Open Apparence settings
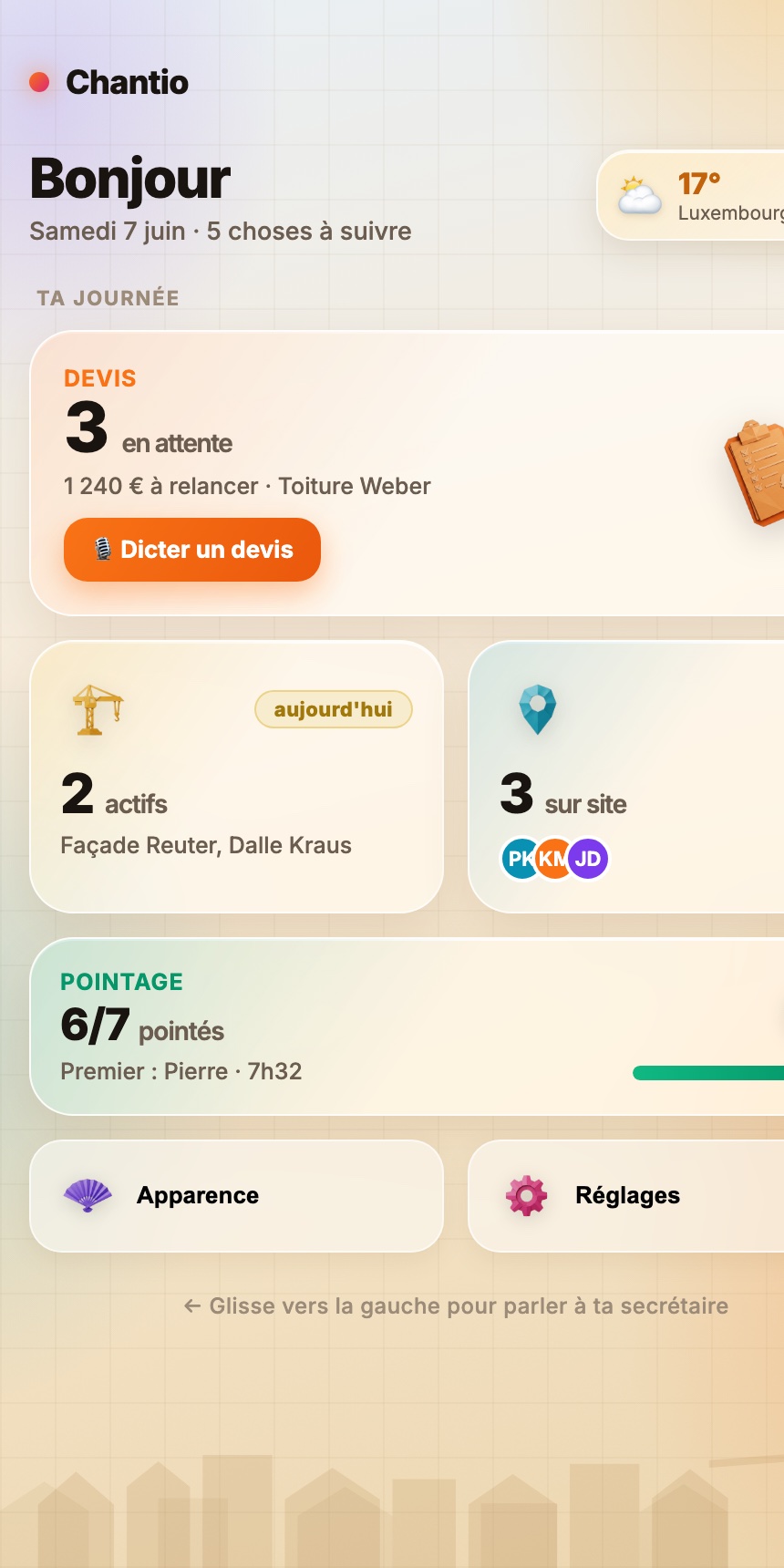 [x=237, y=1196]
